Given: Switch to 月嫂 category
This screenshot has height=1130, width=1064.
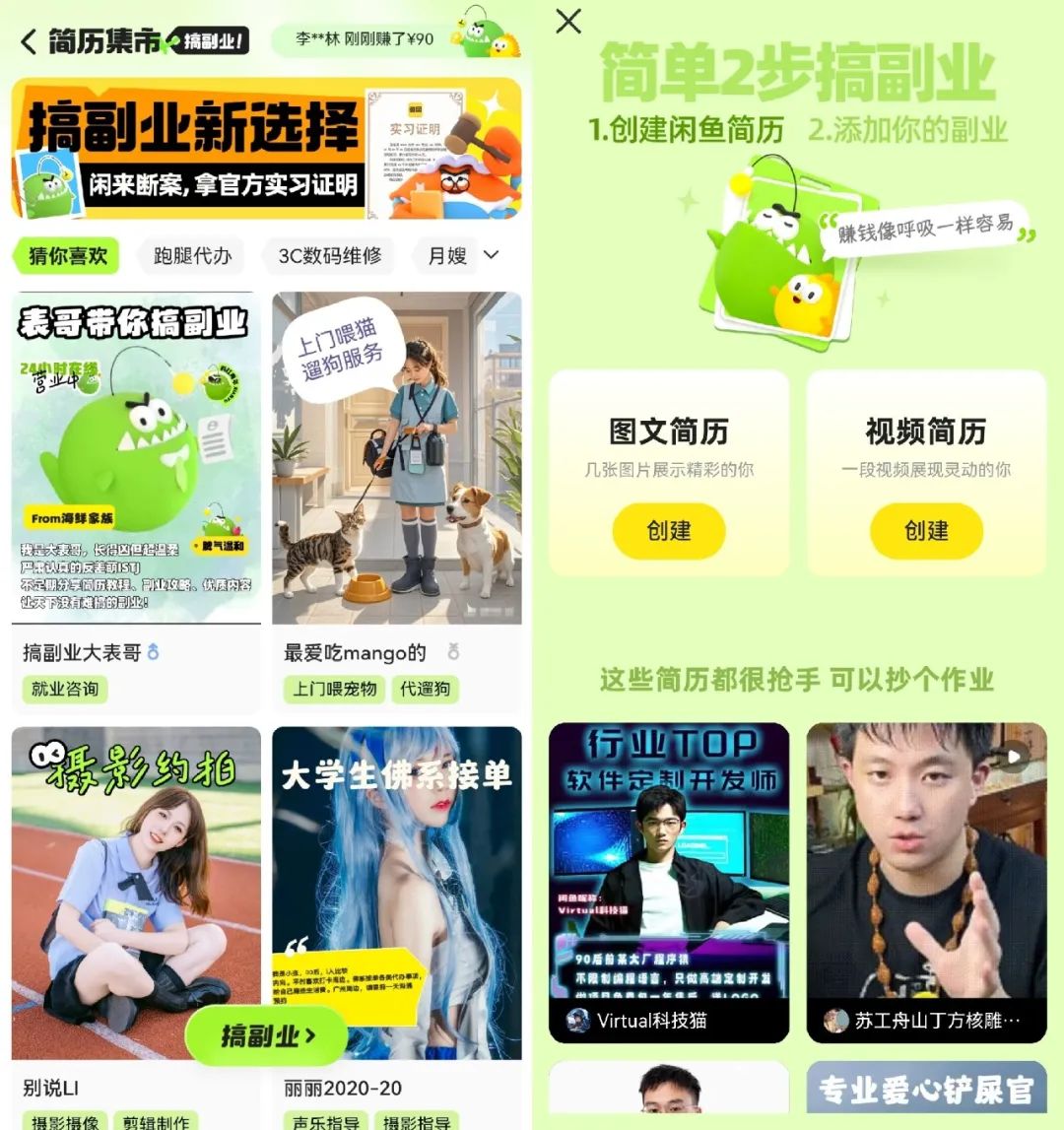Looking at the screenshot, I should (446, 256).
